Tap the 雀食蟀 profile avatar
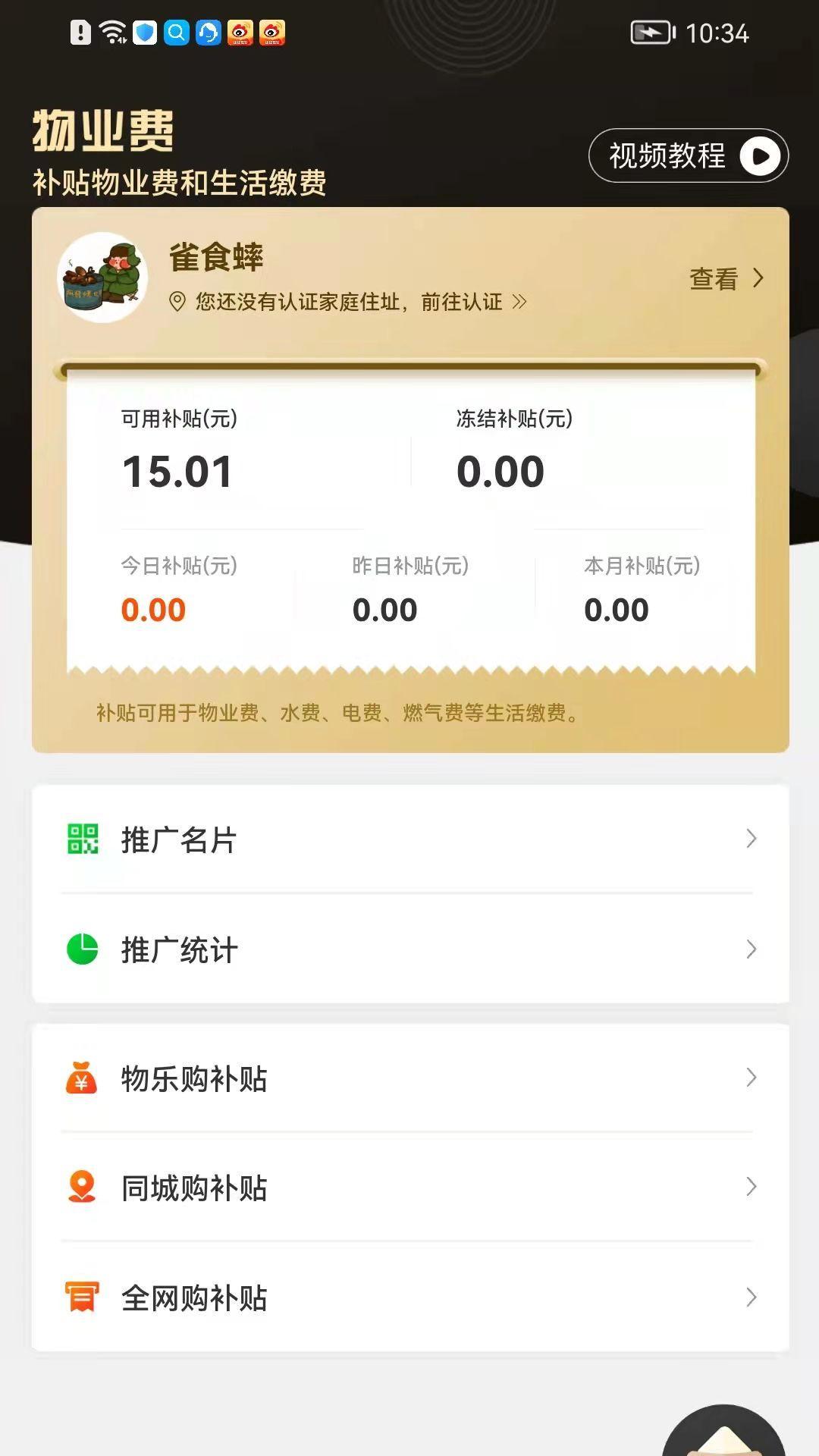The width and height of the screenshot is (819, 1456). tap(102, 278)
